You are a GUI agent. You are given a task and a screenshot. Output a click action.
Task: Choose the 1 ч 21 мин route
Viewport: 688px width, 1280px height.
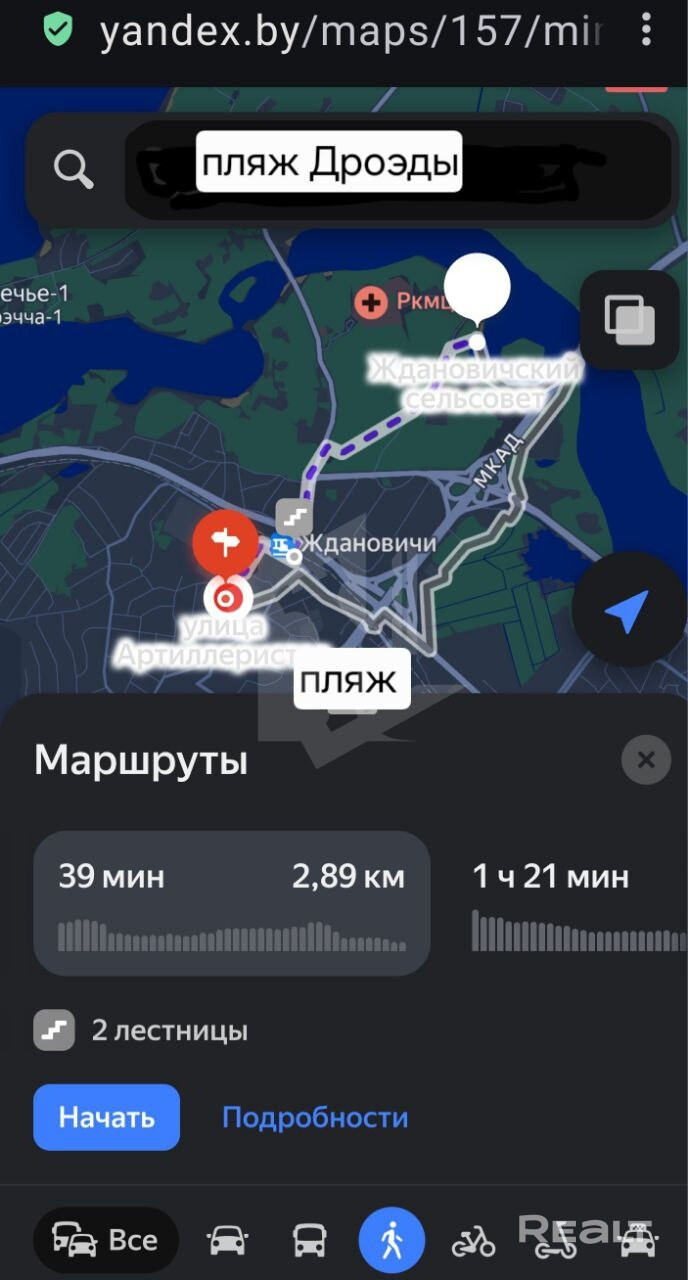click(575, 902)
